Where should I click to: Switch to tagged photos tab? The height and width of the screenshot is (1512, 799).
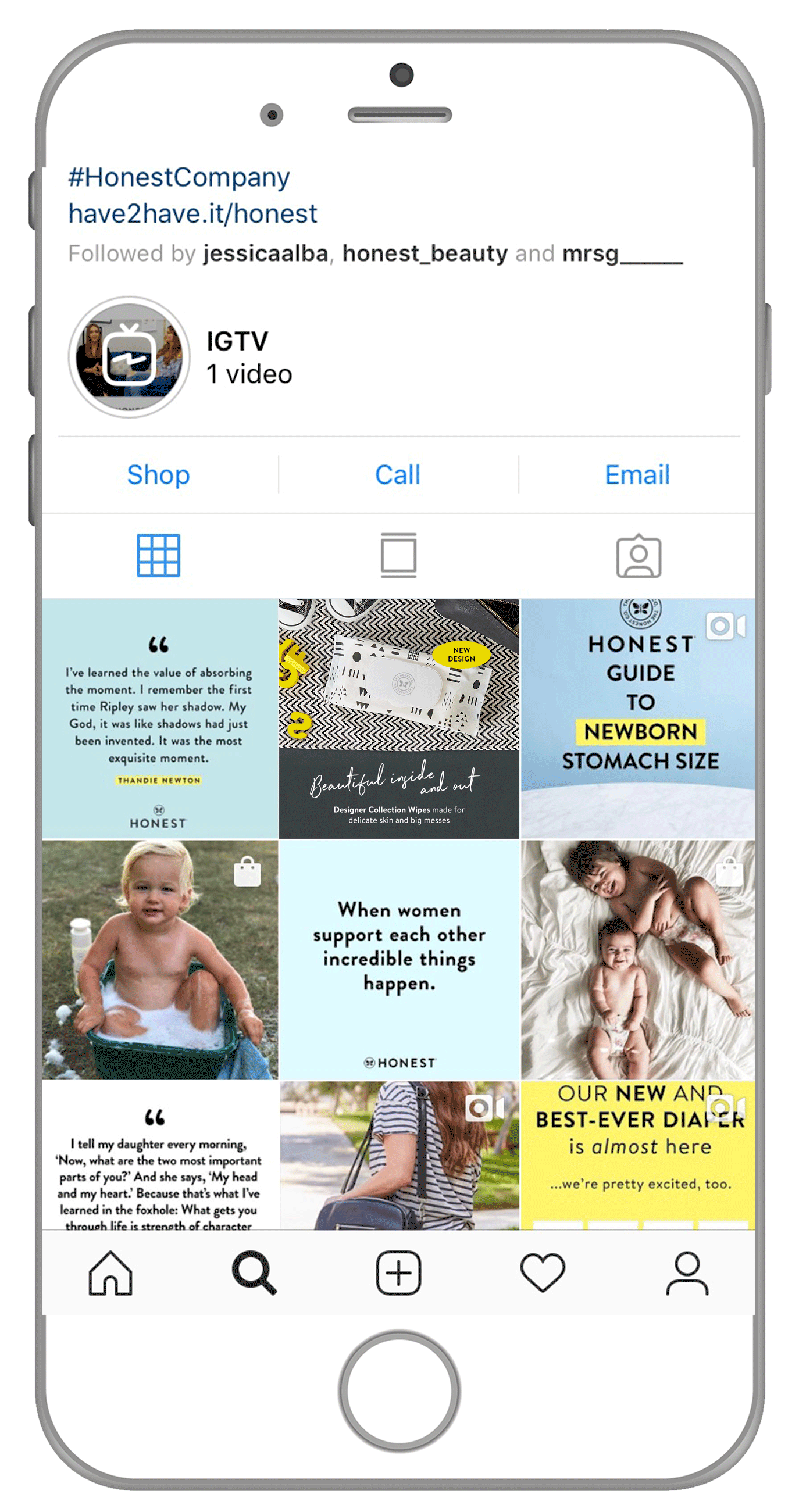coord(638,555)
